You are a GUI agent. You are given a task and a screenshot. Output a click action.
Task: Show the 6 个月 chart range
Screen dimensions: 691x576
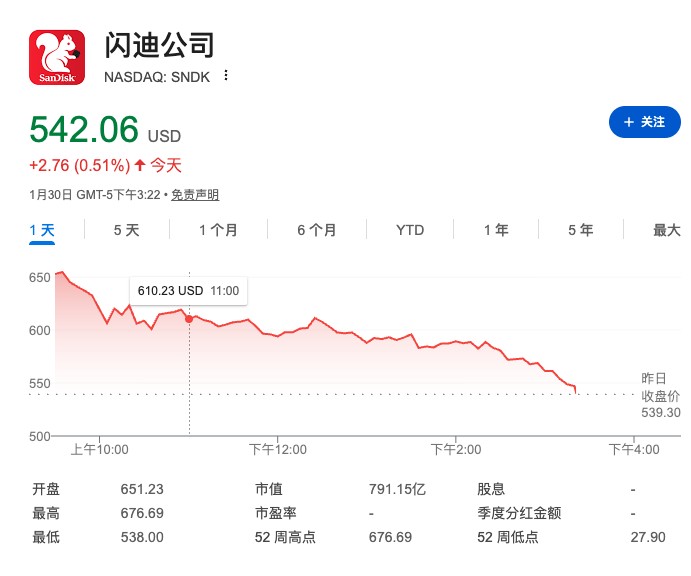pos(316,230)
